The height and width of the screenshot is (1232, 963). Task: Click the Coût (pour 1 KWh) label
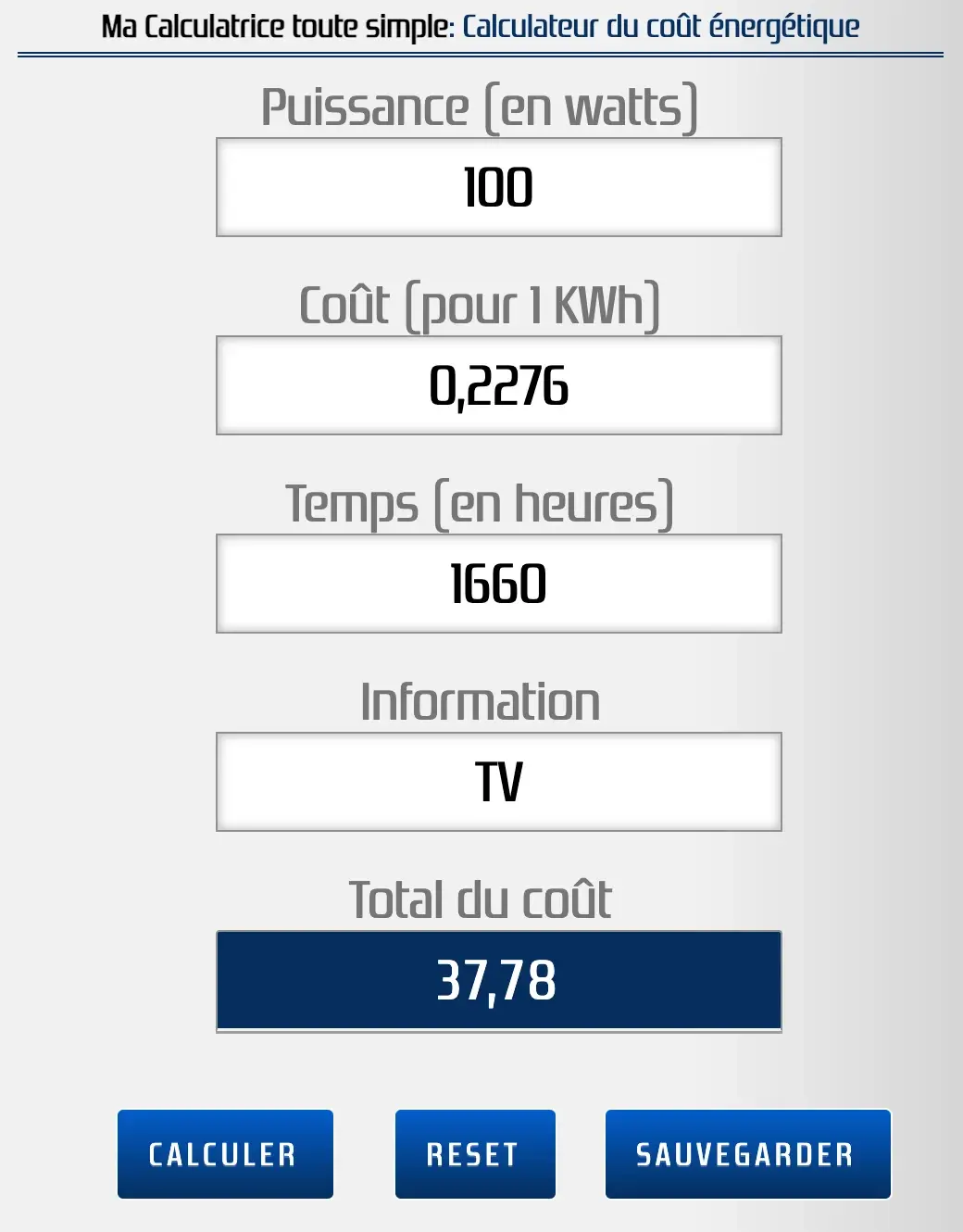pyautogui.click(x=480, y=305)
